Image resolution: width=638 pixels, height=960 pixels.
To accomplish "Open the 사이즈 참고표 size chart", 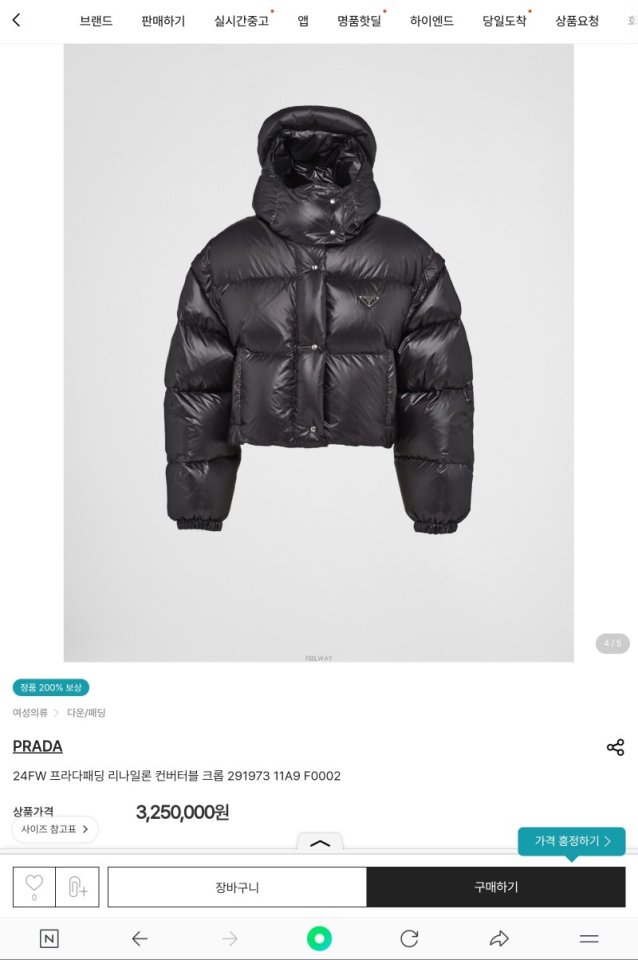I will (x=55, y=829).
